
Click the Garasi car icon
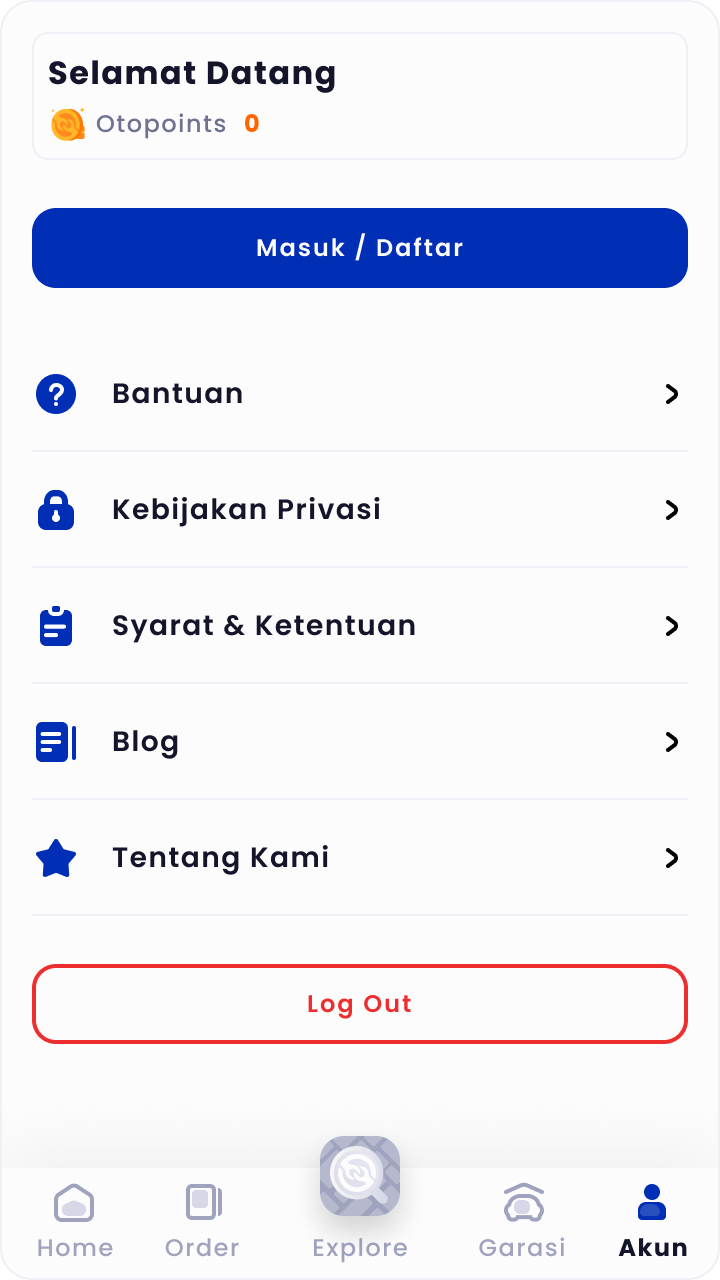pyautogui.click(x=522, y=1203)
